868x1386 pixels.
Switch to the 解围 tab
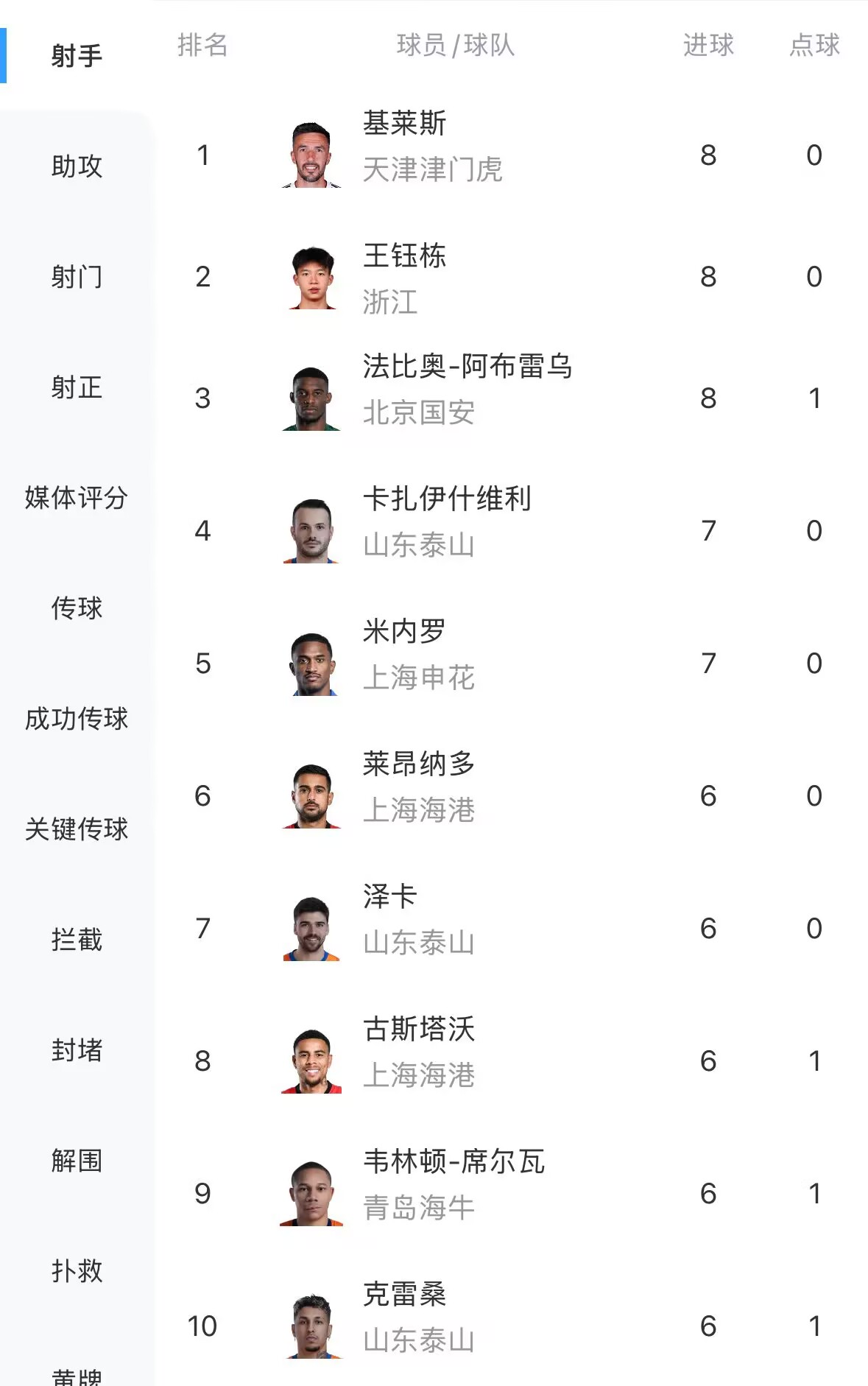[x=77, y=1161]
